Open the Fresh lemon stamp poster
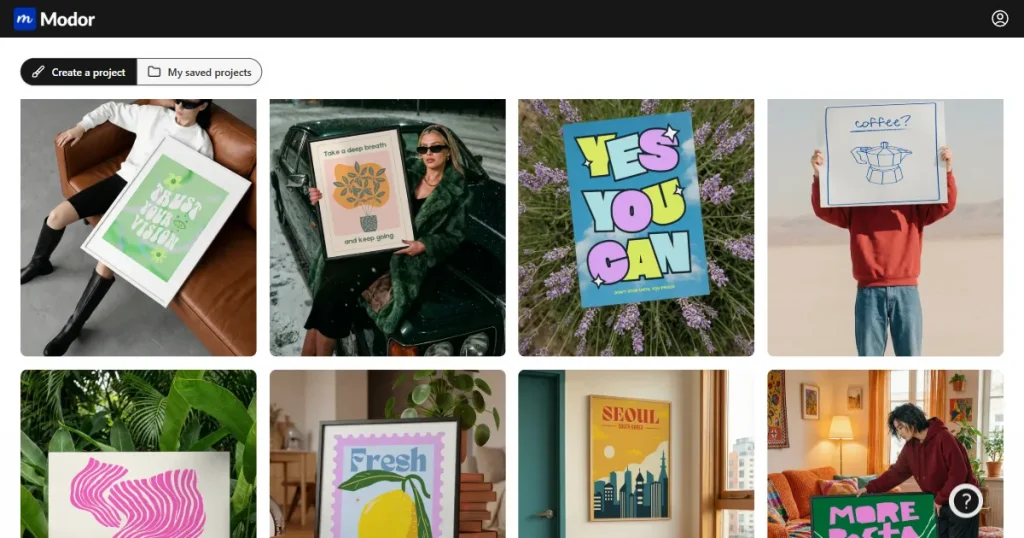 (387, 455)
